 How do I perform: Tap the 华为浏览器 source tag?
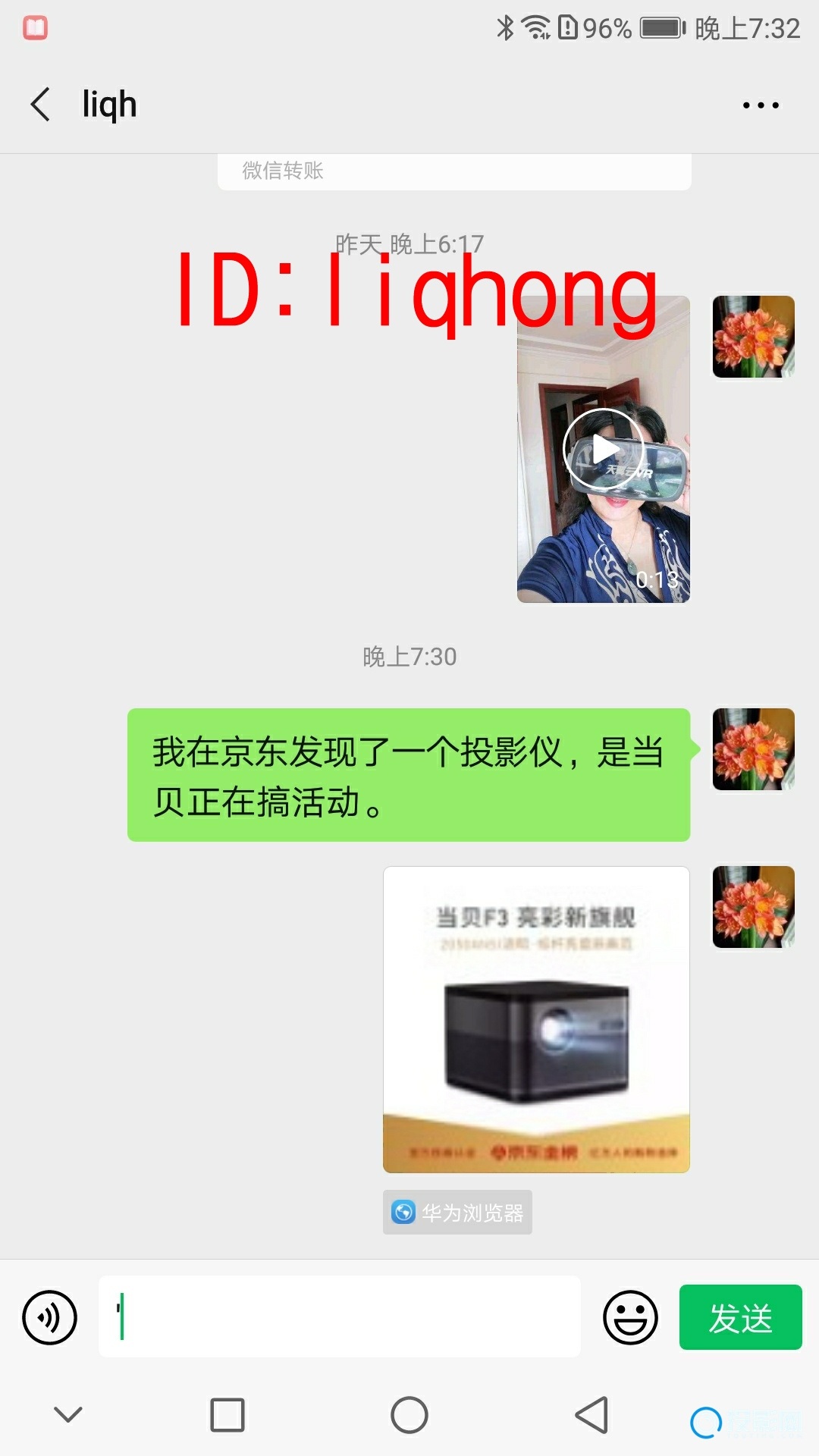(x=457, y=1213)
